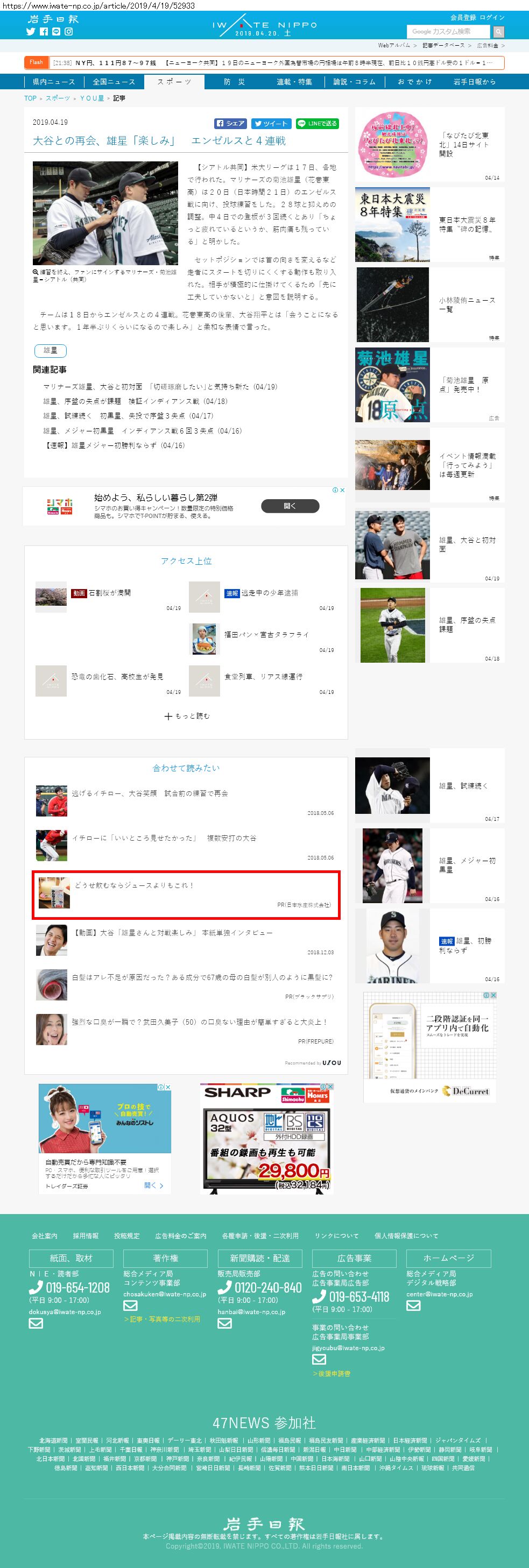Tweet this article via ツイート button
The height and width of the screenshot is (1568, 529).
click(x=271, y=124)
